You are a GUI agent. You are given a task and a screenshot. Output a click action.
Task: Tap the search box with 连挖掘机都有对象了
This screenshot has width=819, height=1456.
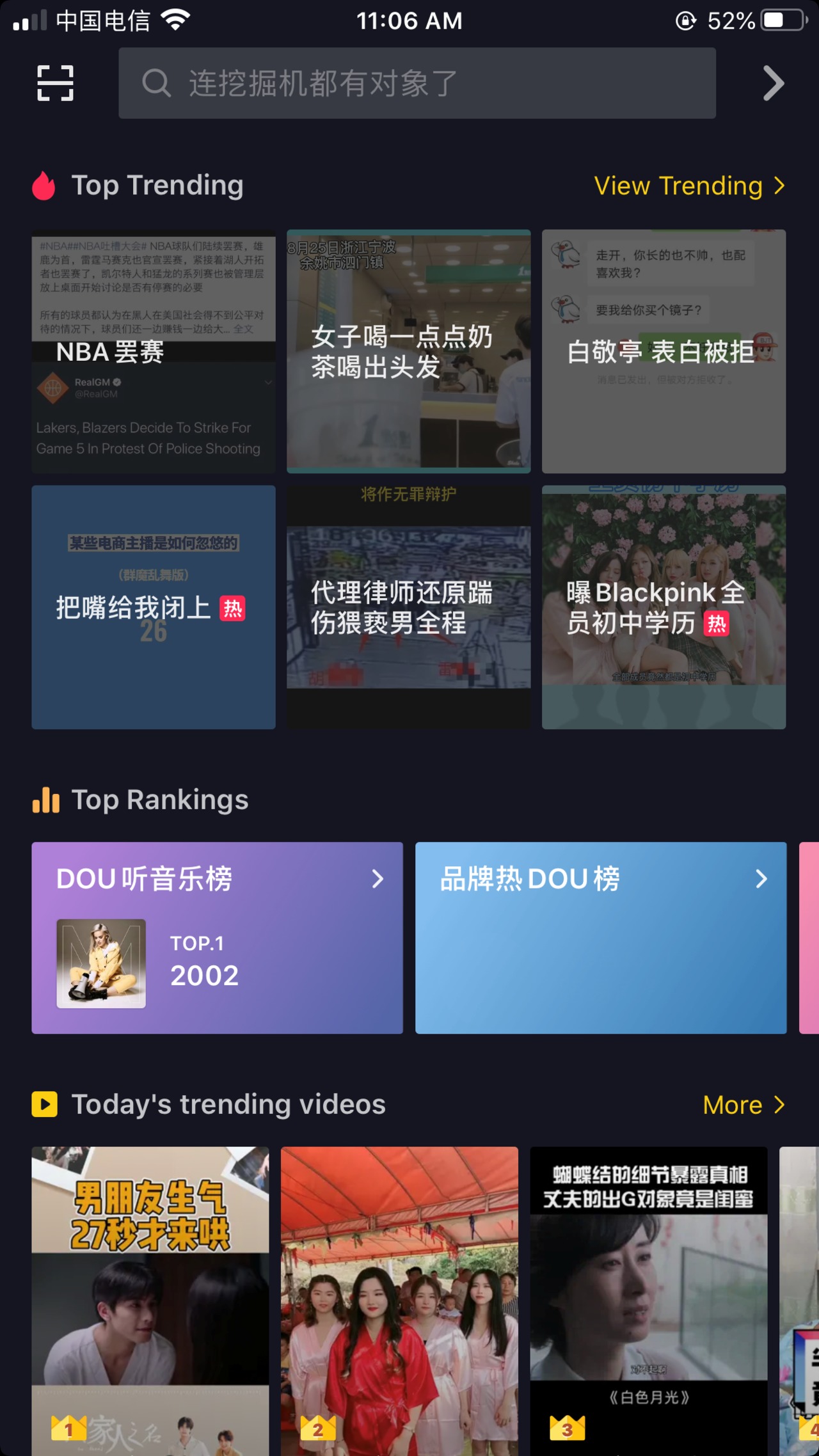pos(417,83)
